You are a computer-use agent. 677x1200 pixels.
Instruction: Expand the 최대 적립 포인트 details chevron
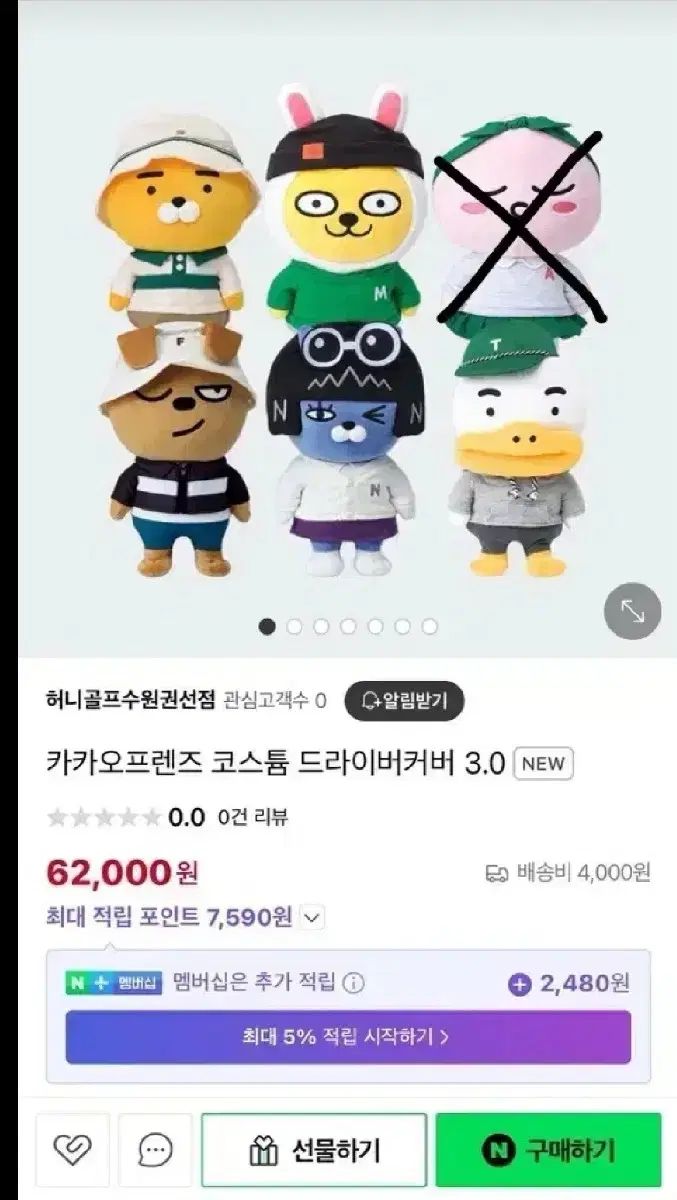312,917
